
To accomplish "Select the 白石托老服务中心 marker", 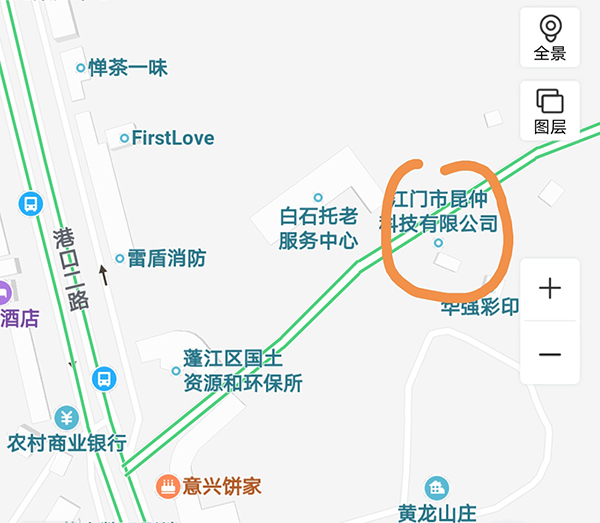I will (x=318, y=198).
